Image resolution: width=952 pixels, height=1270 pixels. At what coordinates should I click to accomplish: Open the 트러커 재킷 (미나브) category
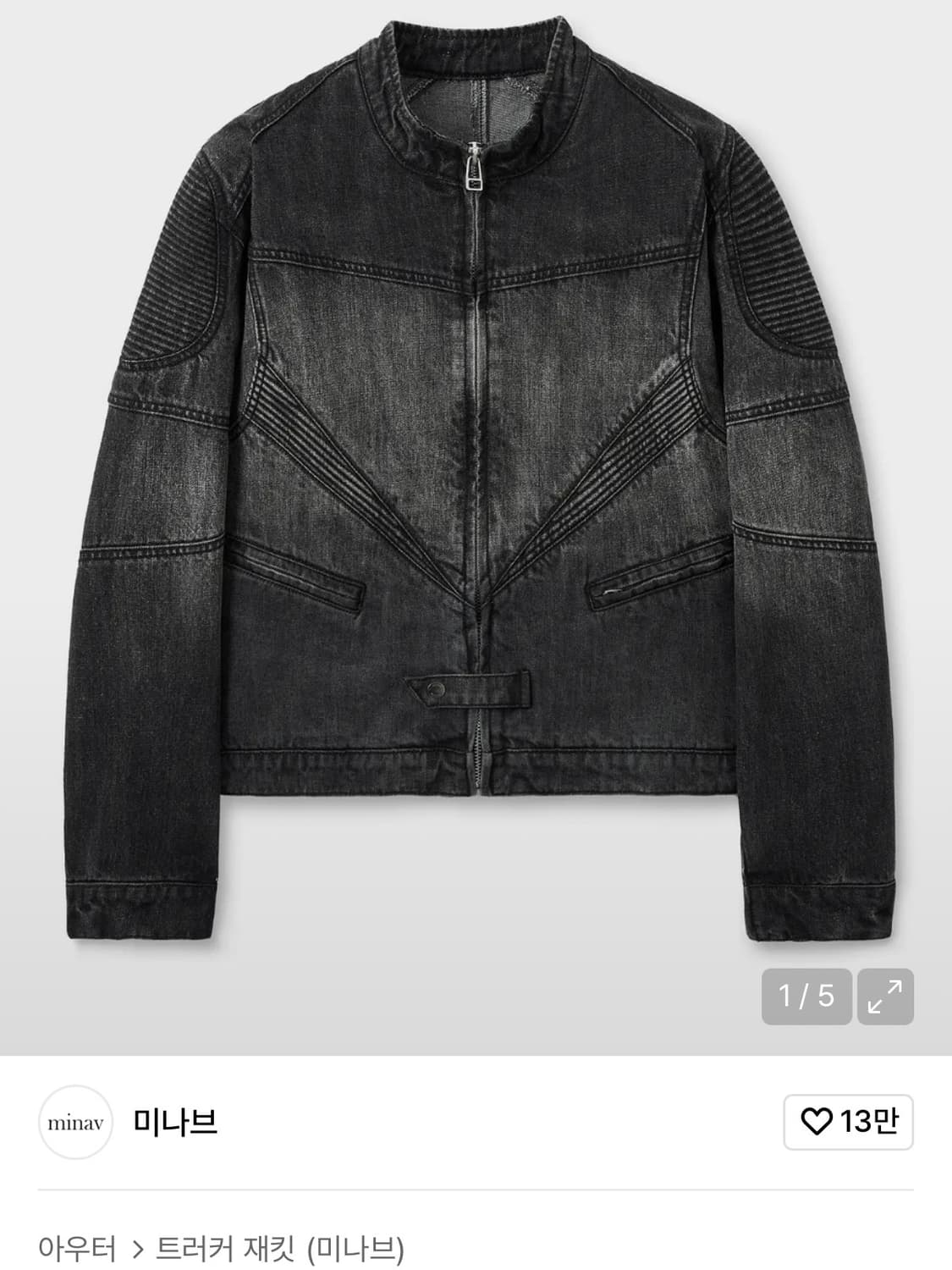pos(280,1248)
